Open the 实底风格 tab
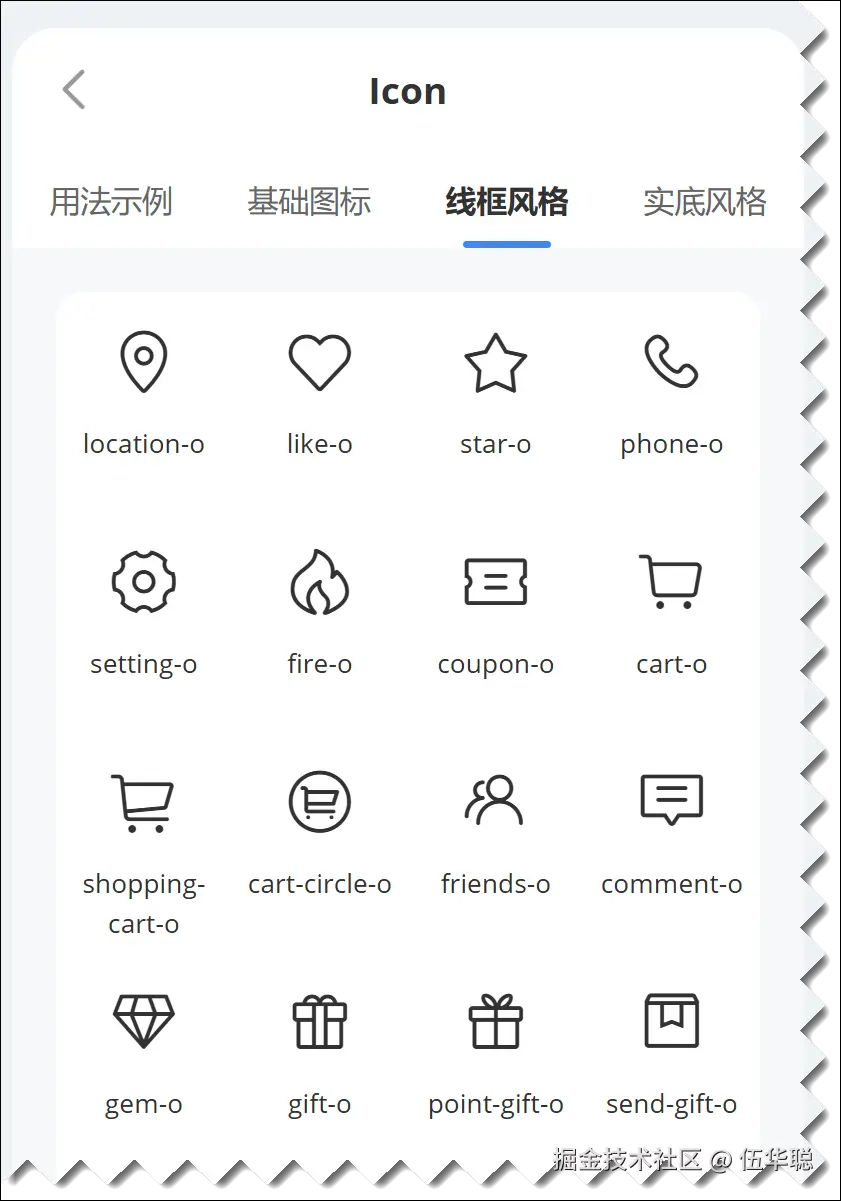The width and height of the screenshot is (841, 1201). (704, 202)
